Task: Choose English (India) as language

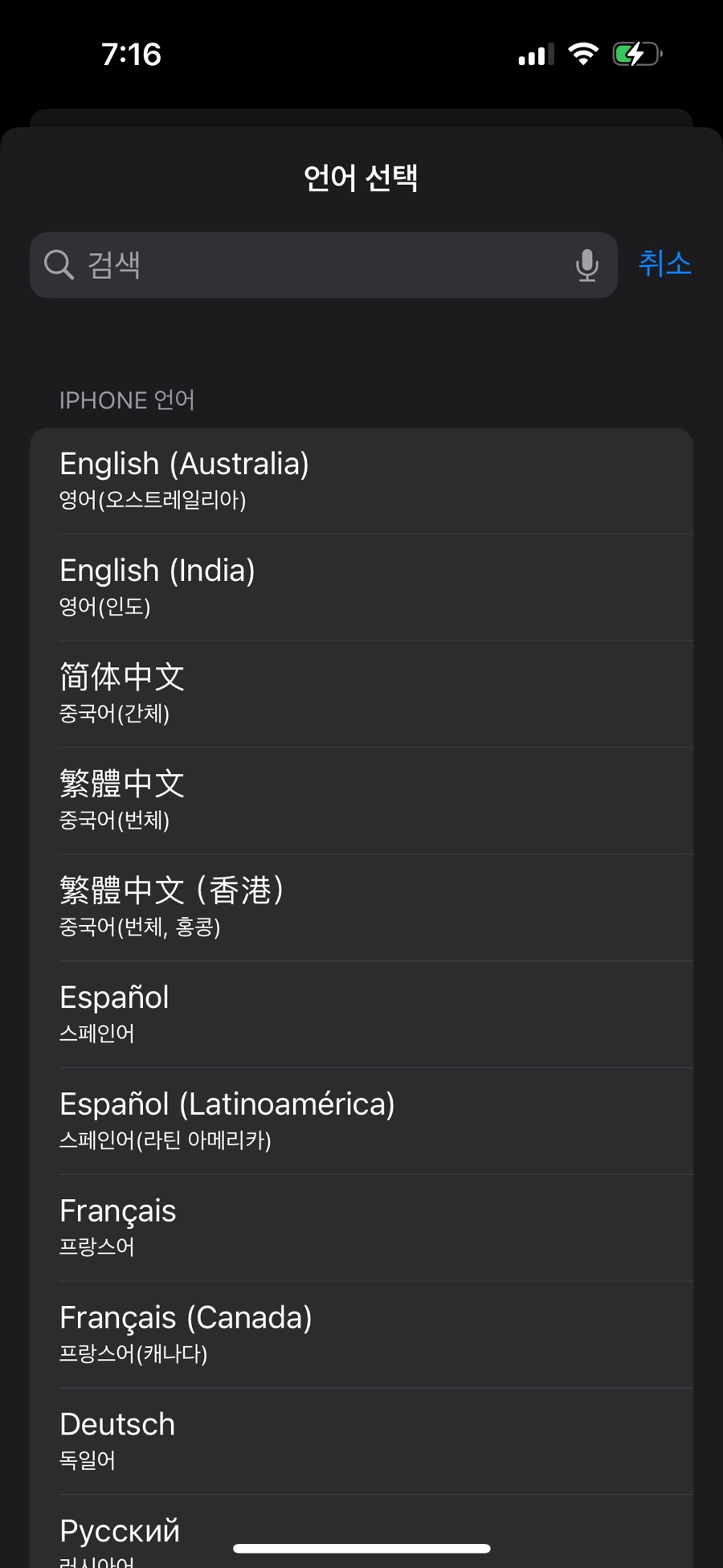Action: 361,587
